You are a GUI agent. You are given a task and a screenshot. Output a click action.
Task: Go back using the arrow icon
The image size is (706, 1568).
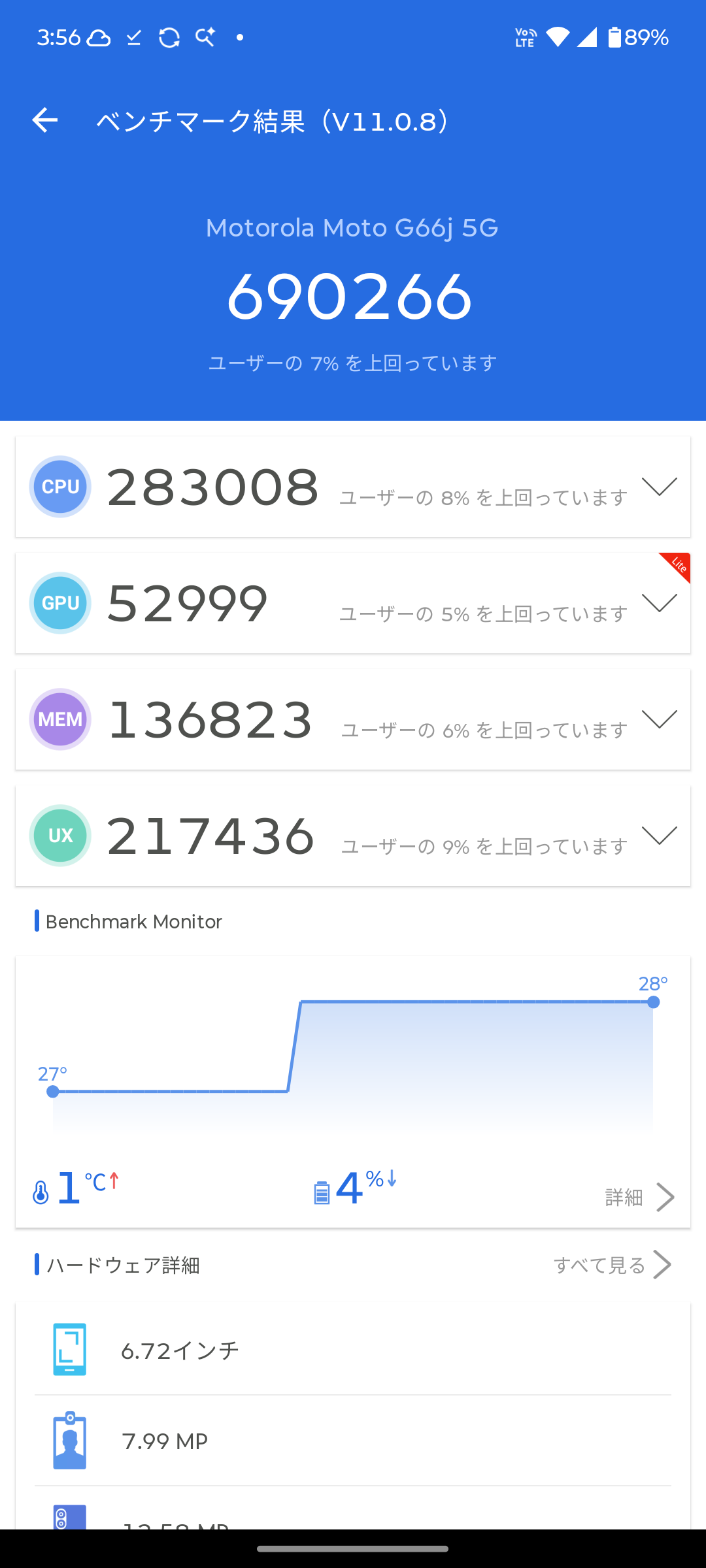pos(44,120)
